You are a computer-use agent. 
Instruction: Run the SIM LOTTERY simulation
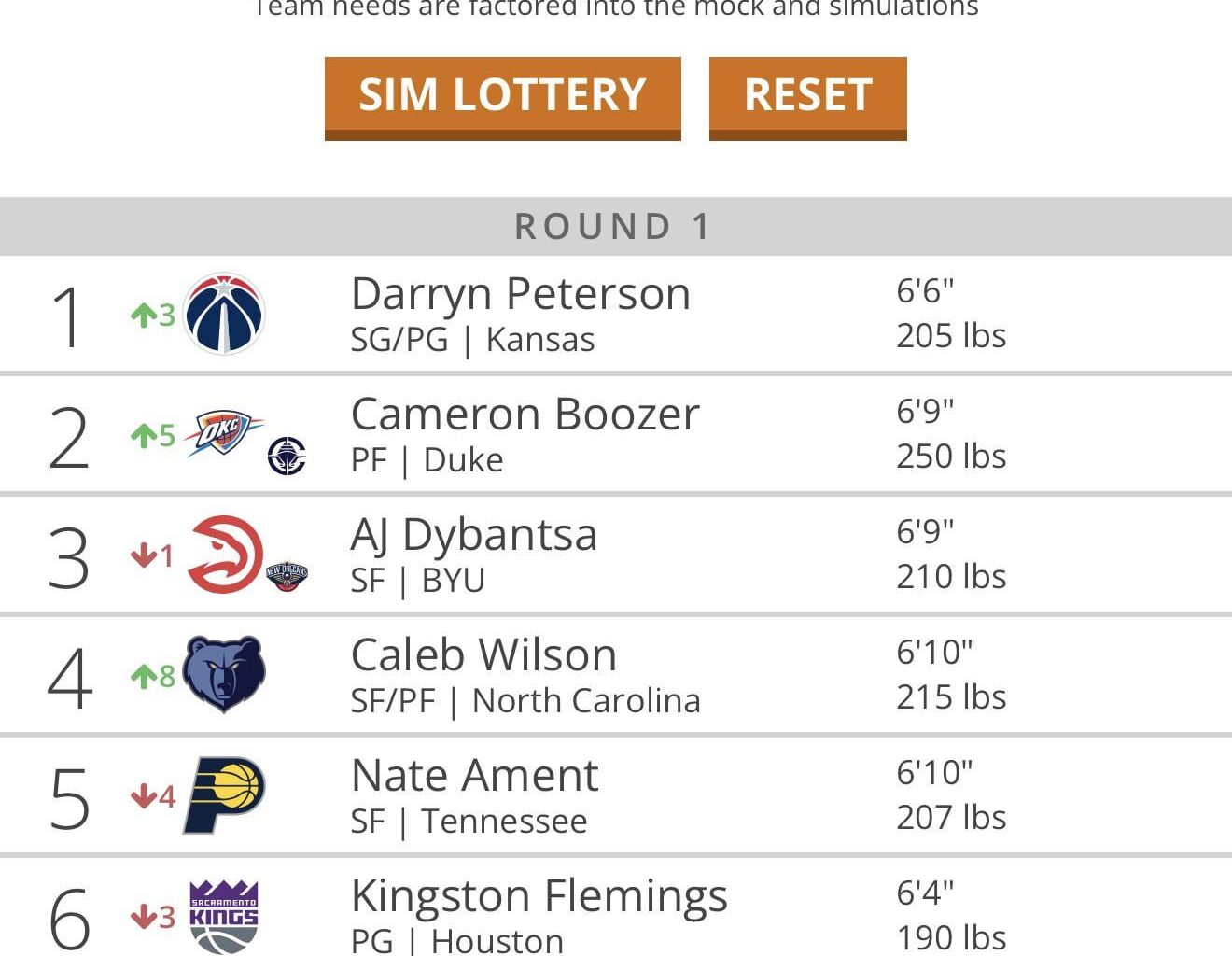(x=502, y=97)
